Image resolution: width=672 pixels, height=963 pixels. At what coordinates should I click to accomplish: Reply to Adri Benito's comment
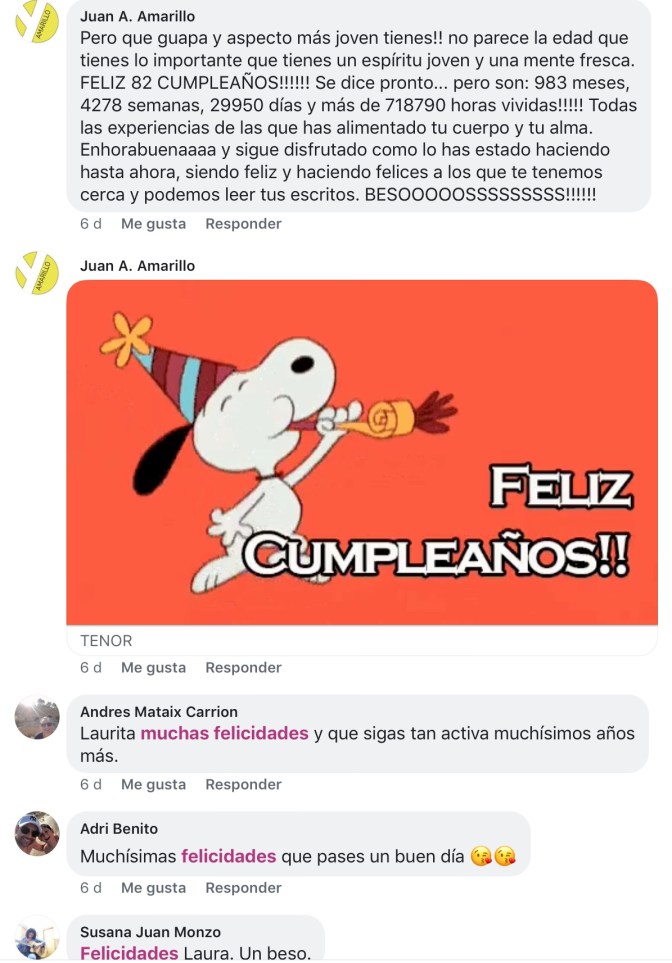click(243, 888)
